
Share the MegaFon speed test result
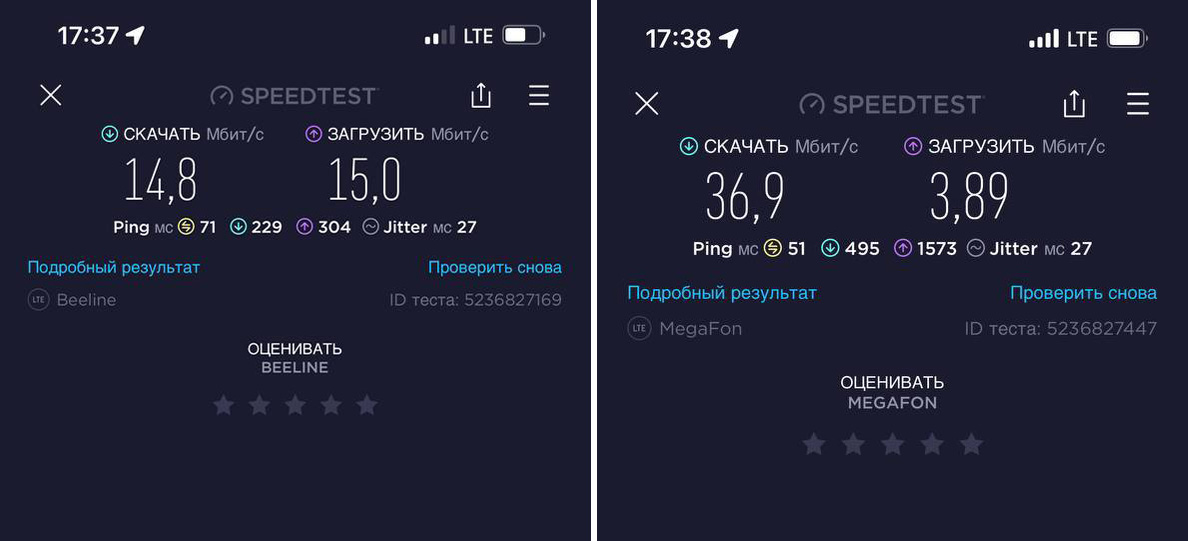(x=1074, y=104)
